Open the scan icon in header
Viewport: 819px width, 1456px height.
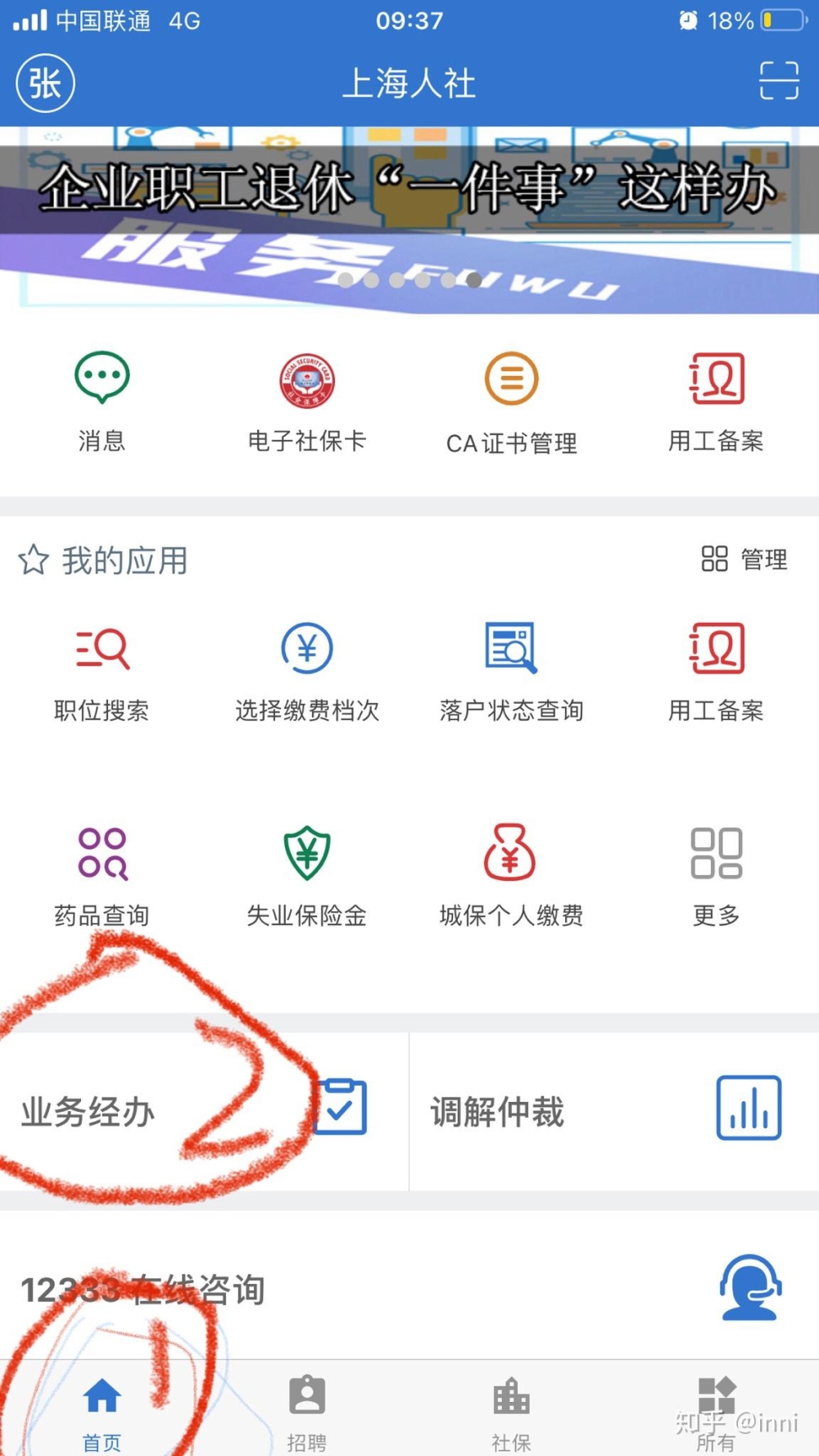[779, 80]
